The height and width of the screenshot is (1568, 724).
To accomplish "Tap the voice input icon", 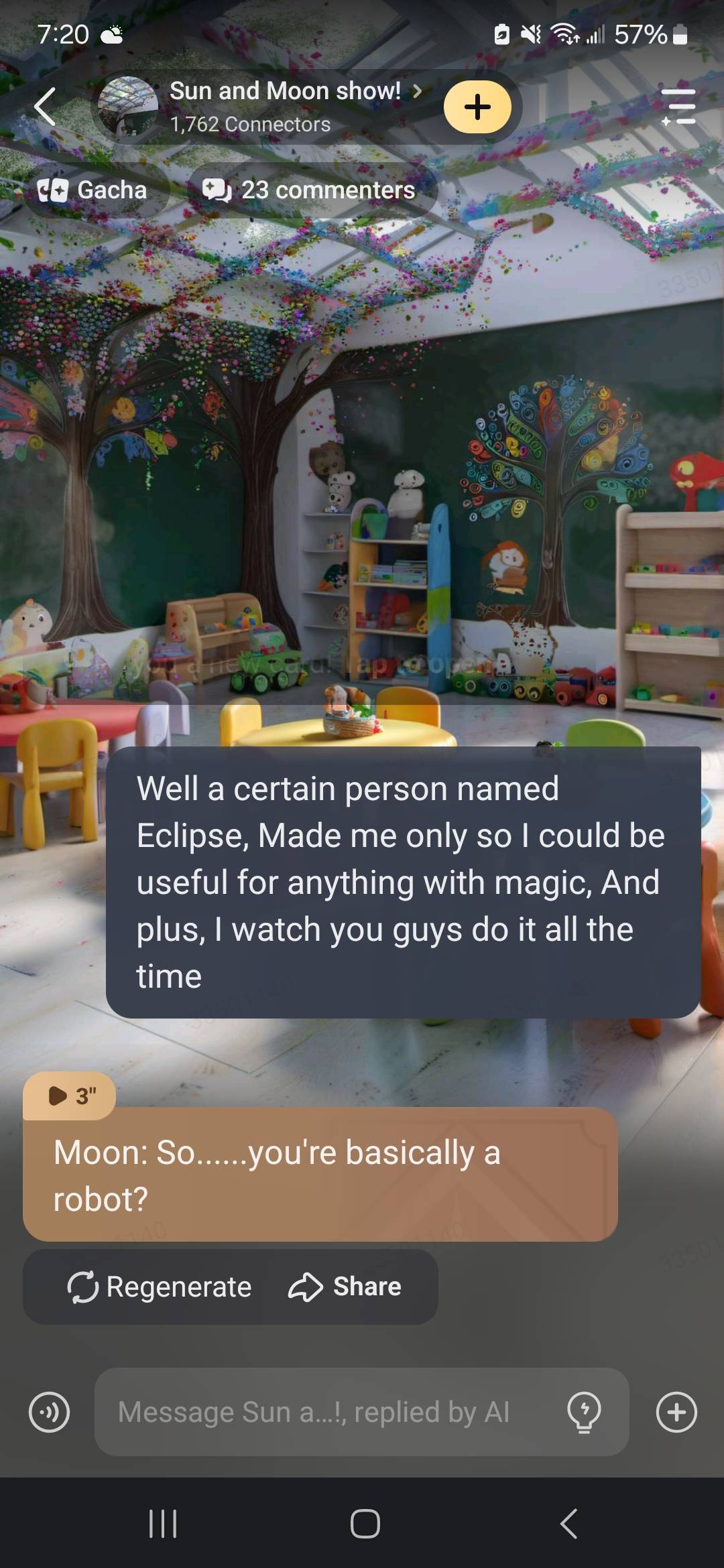I will tap(50, 1413).
